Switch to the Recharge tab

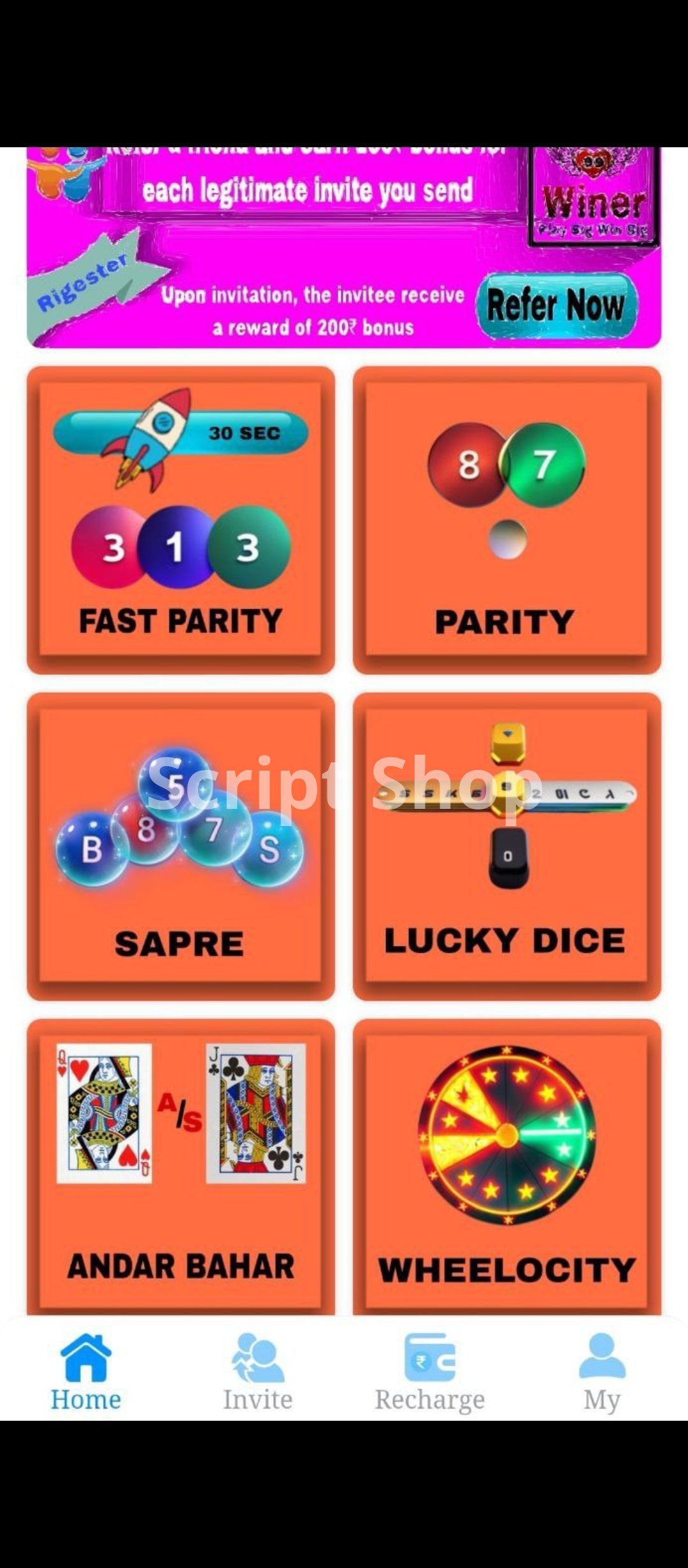[430, 1372]
